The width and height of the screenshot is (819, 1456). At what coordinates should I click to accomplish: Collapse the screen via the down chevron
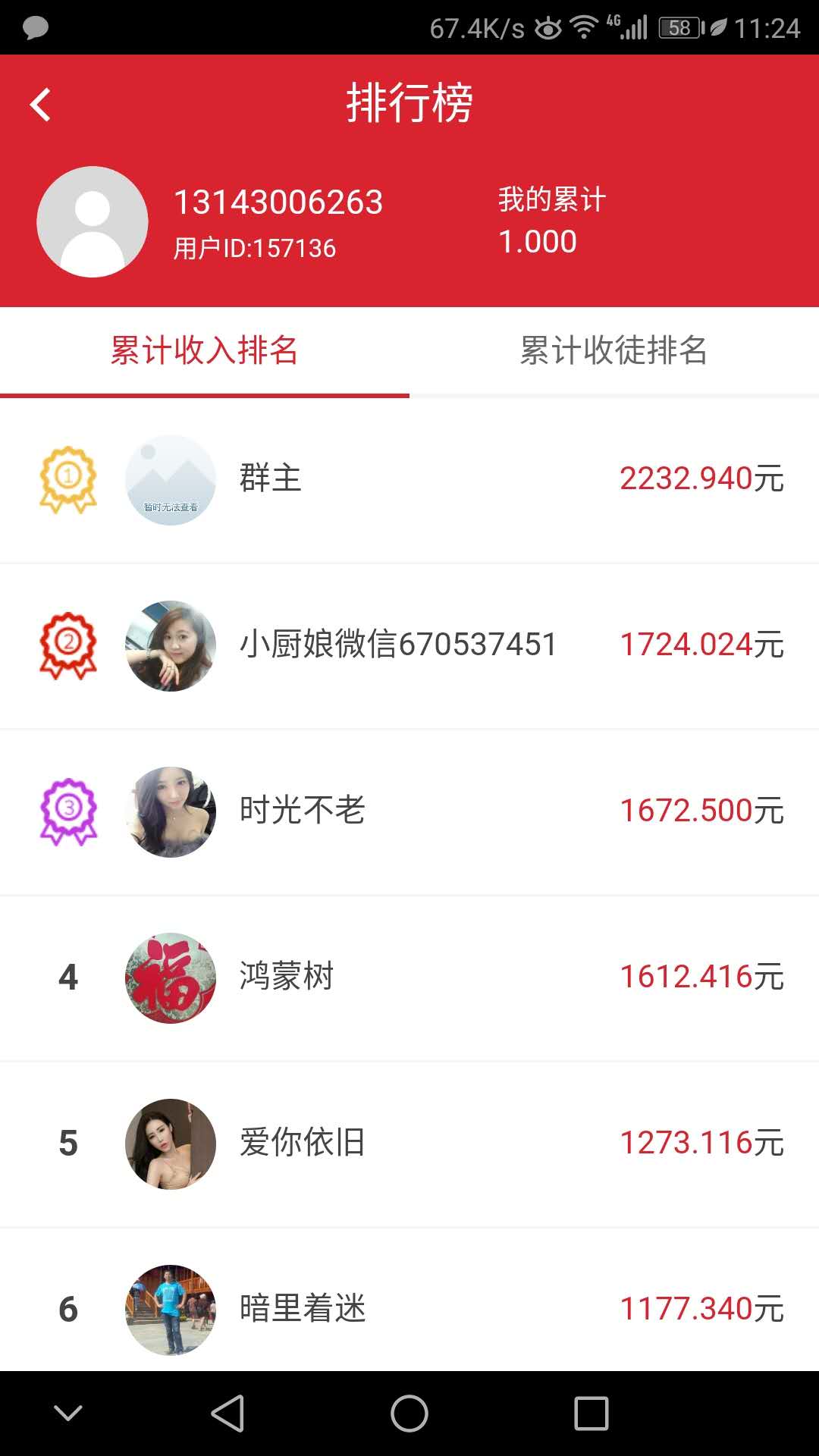click(67, 1412)
